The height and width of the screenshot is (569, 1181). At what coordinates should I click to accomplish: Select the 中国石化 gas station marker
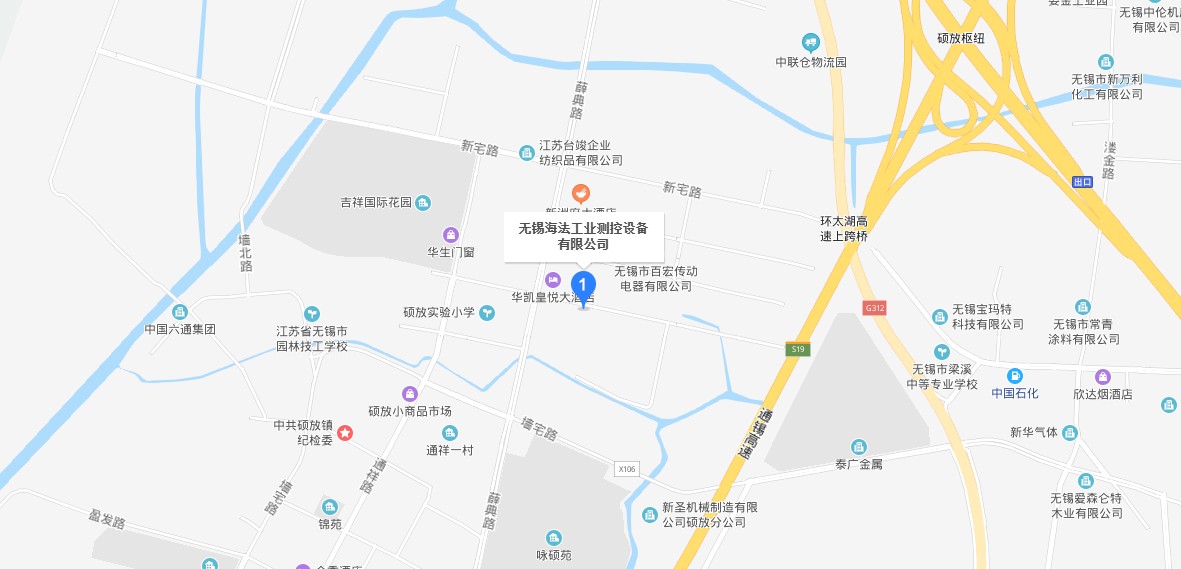[x=1015, y=376]
